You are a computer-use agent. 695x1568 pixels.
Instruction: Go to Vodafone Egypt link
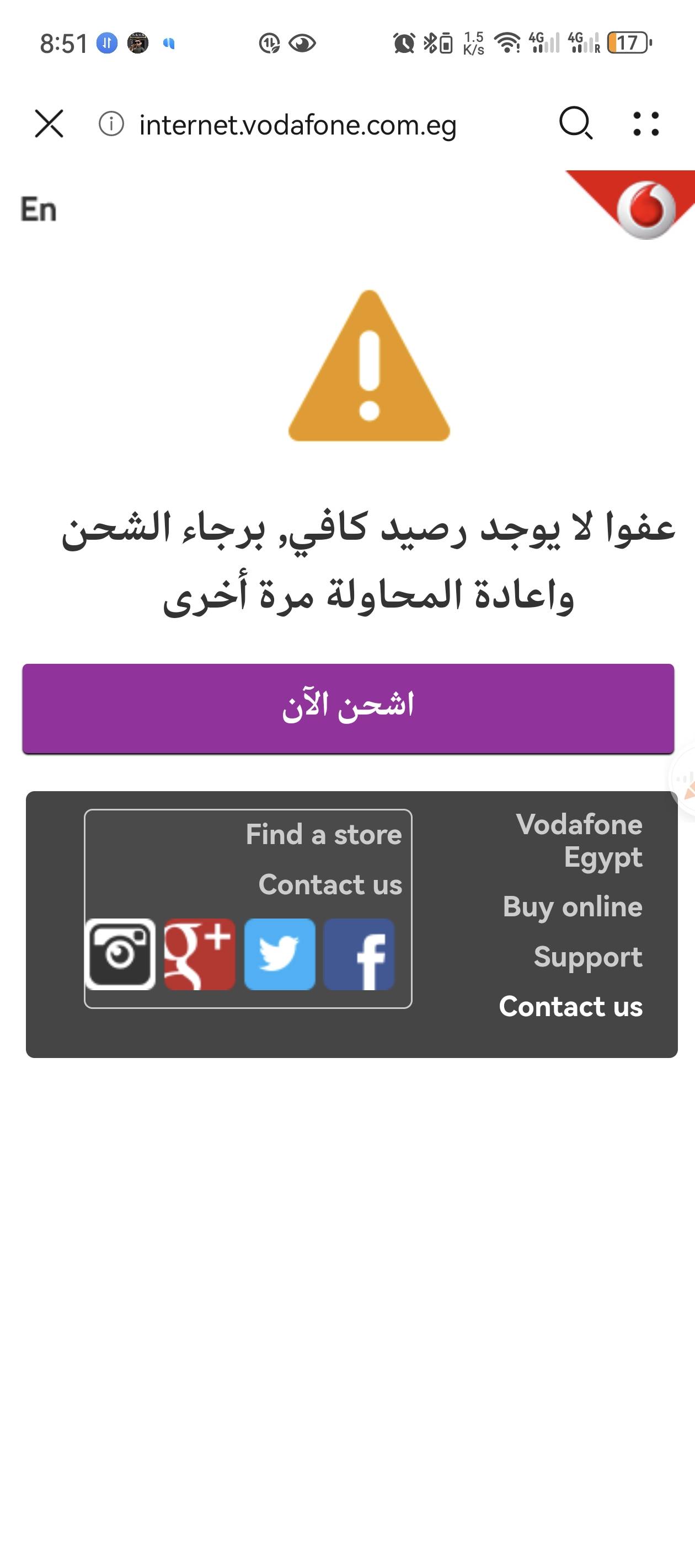579,841
